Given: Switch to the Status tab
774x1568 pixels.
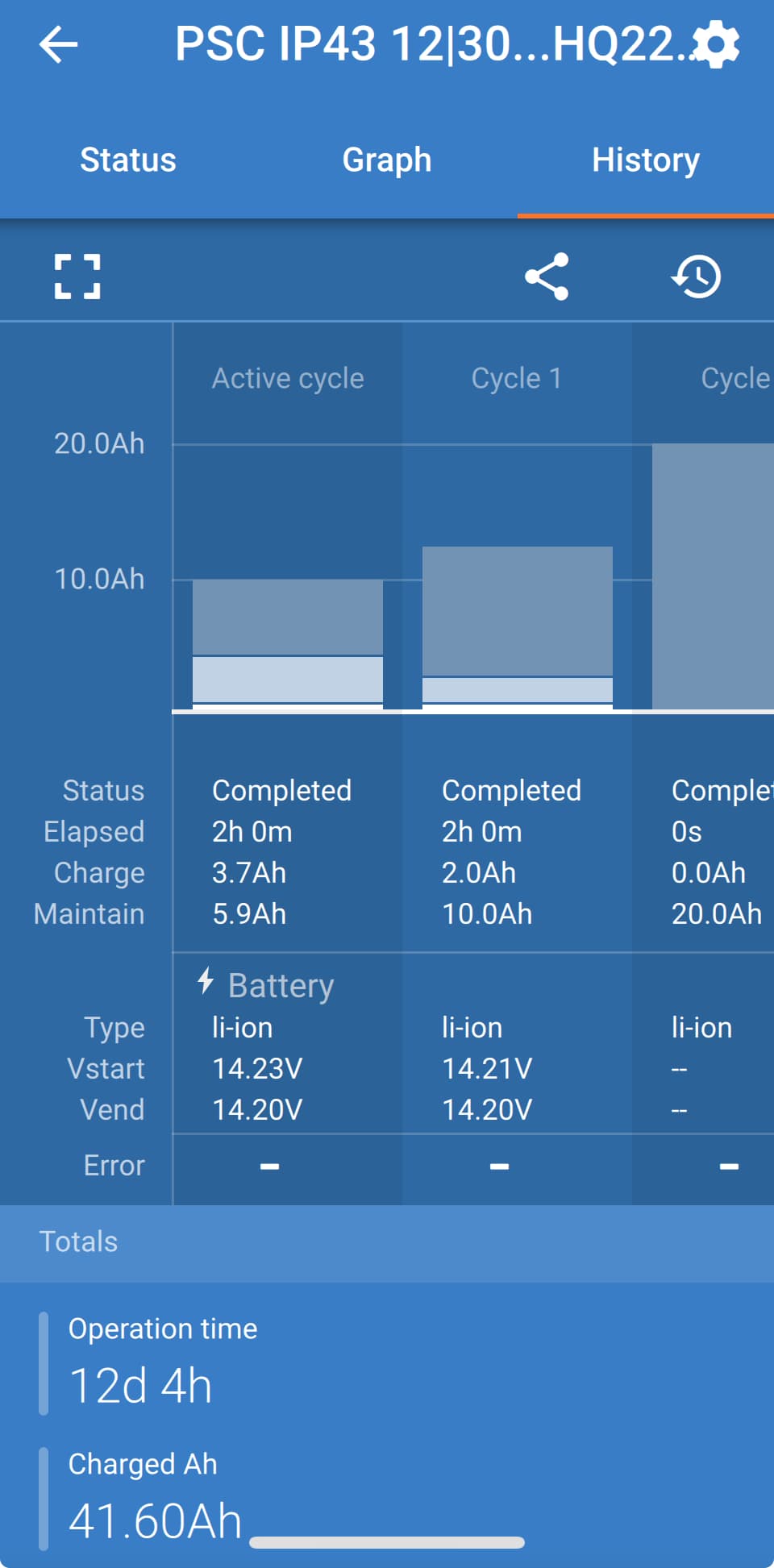Looking at the screenshot, I should [128, 160].
